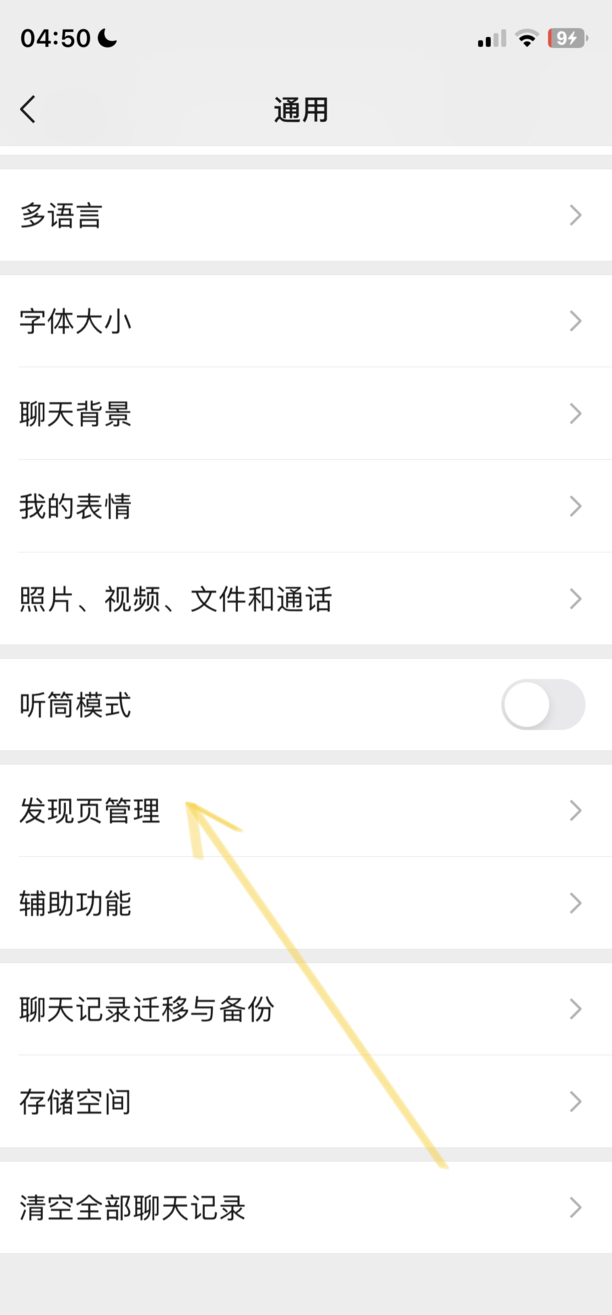
Task: Open 辅助功能 settings
Action: (305, 904)
